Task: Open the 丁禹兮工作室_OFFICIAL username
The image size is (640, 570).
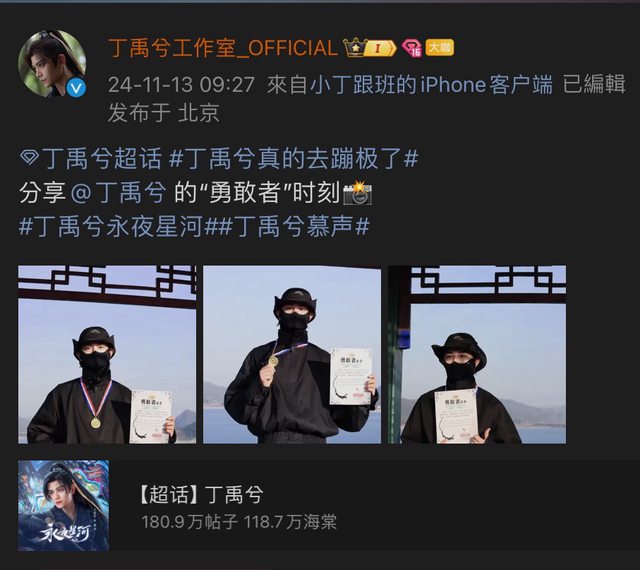Action: click(x=222, y=47)
